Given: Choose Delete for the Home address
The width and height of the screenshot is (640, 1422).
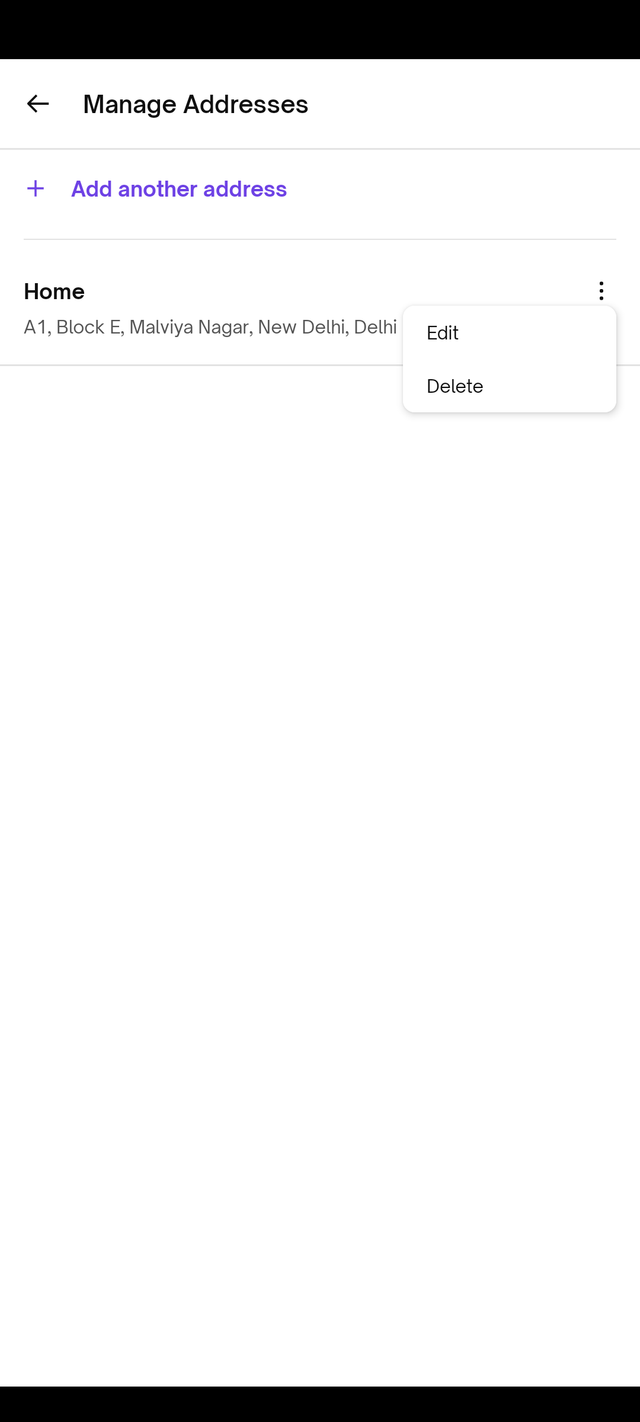Looking at the screenshot, I should click(455, 386).
